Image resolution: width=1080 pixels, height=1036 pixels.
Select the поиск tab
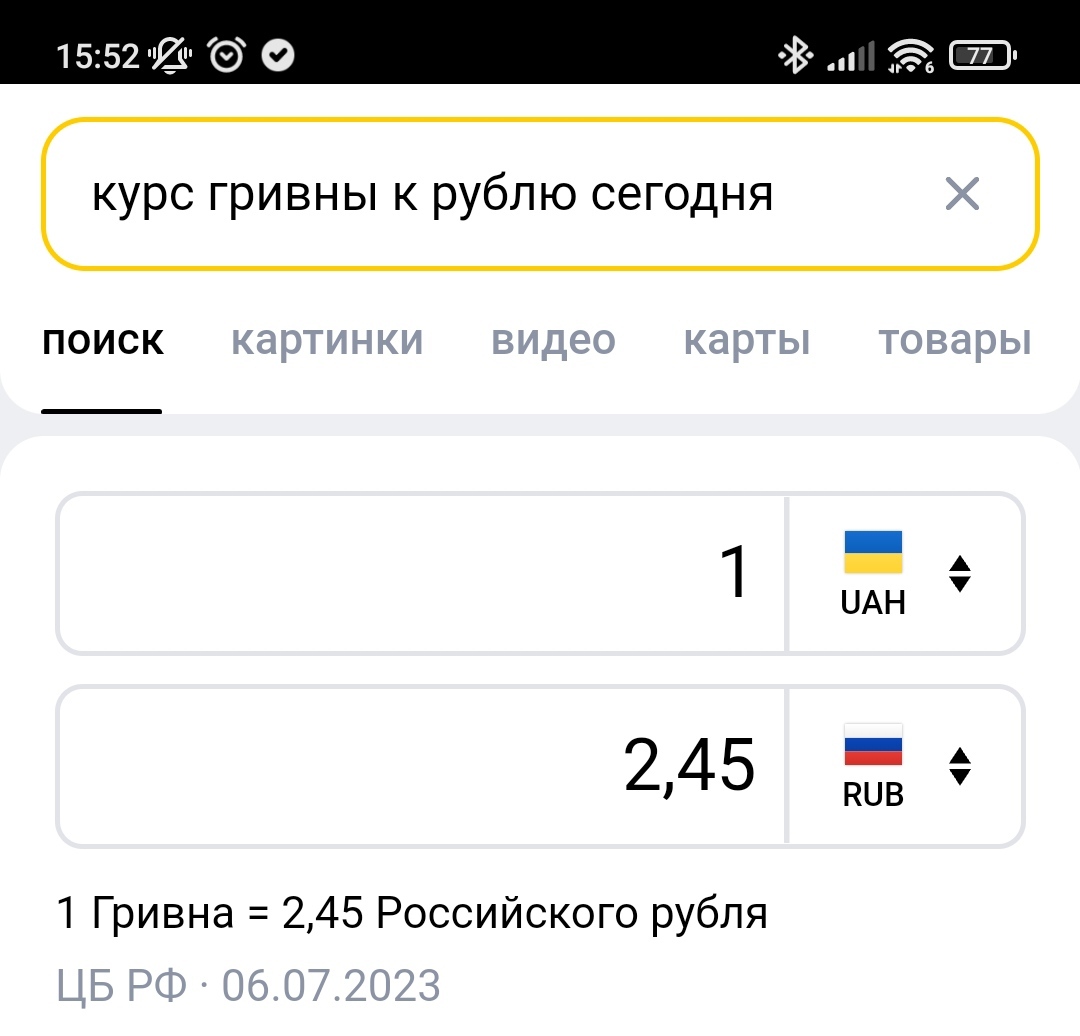click(x=103, y=341)
